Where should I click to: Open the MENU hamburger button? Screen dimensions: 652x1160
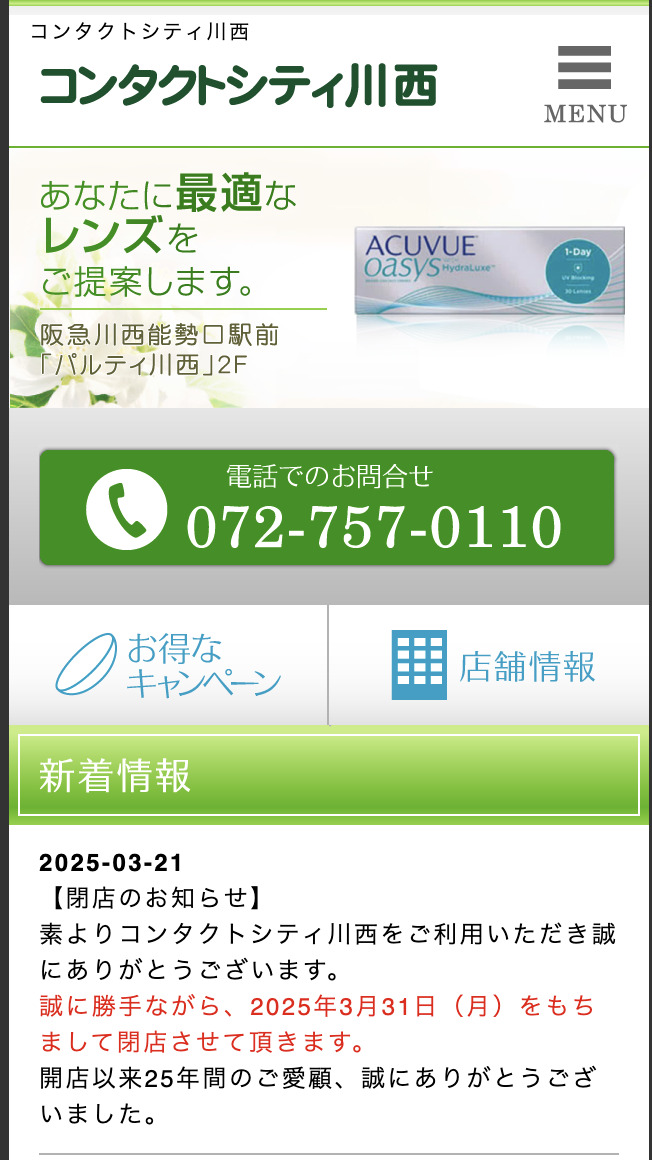click(x=585, y=85)
